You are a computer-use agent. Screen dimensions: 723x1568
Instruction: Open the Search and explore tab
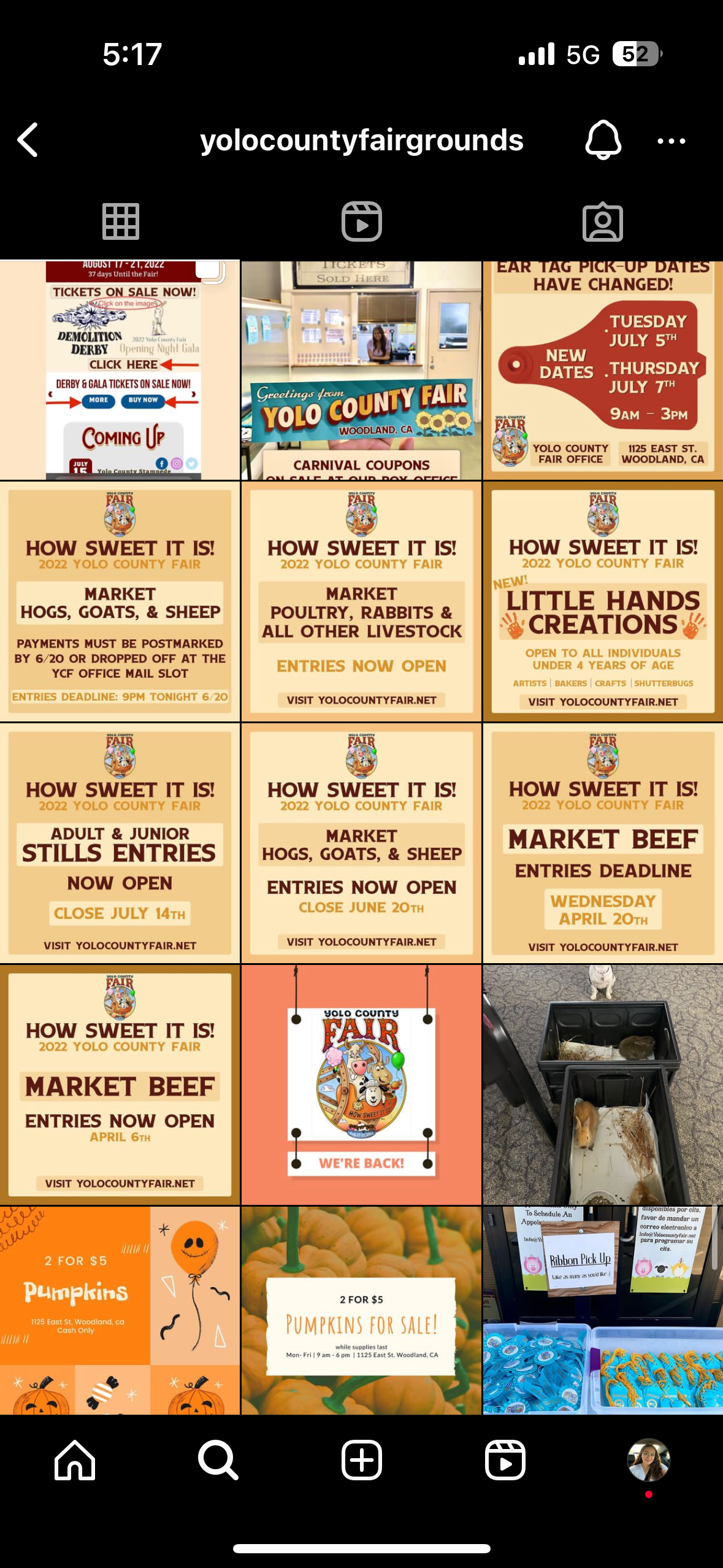[218, 1460]
